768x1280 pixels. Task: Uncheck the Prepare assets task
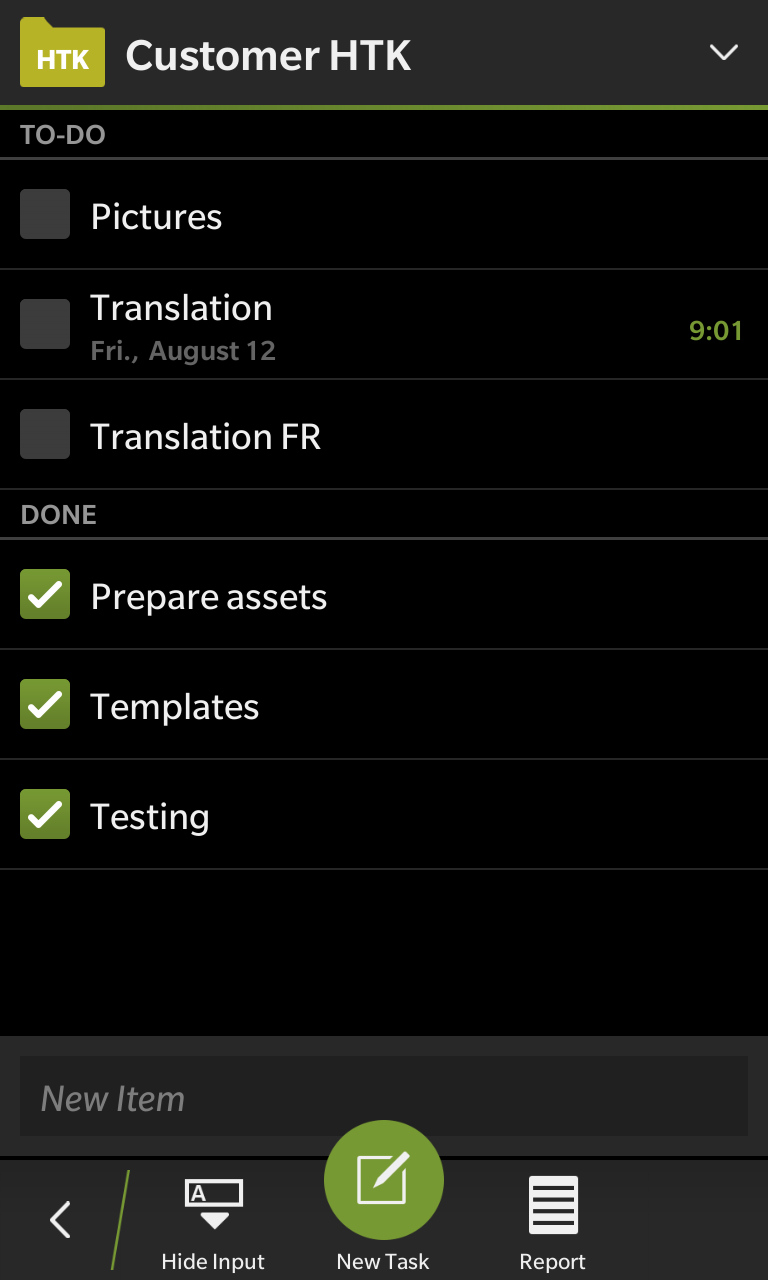tap(45, 594)
